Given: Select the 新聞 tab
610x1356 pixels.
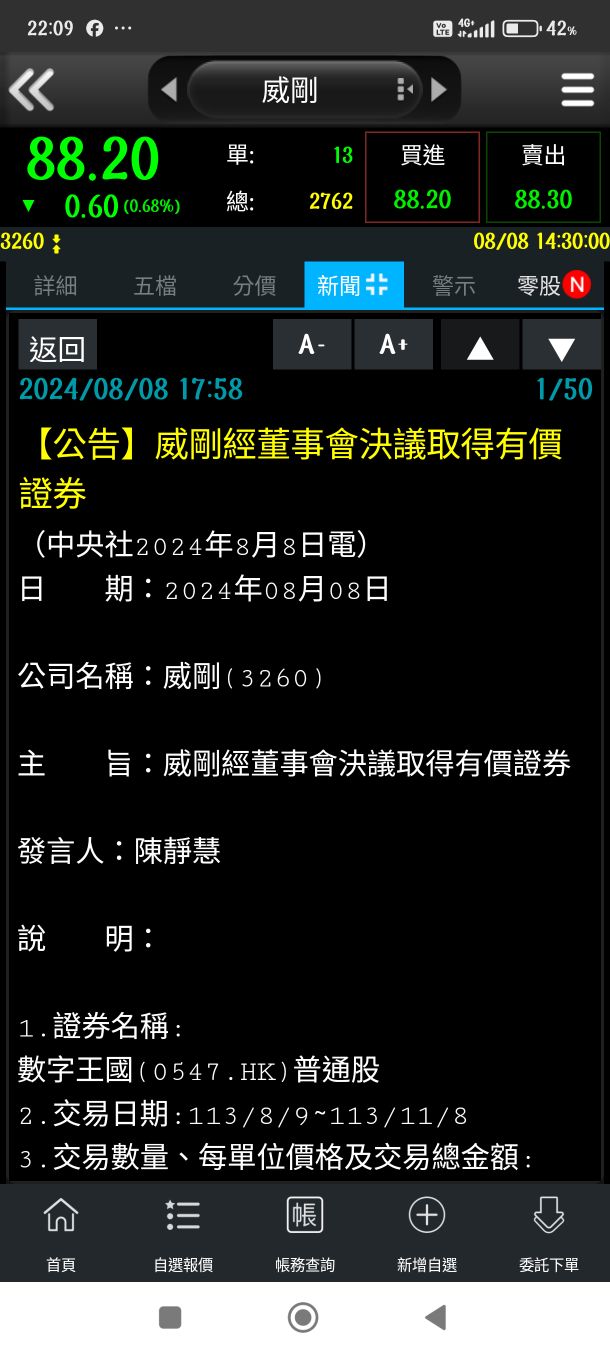Looking at the screenshot, I should [353, 286].
